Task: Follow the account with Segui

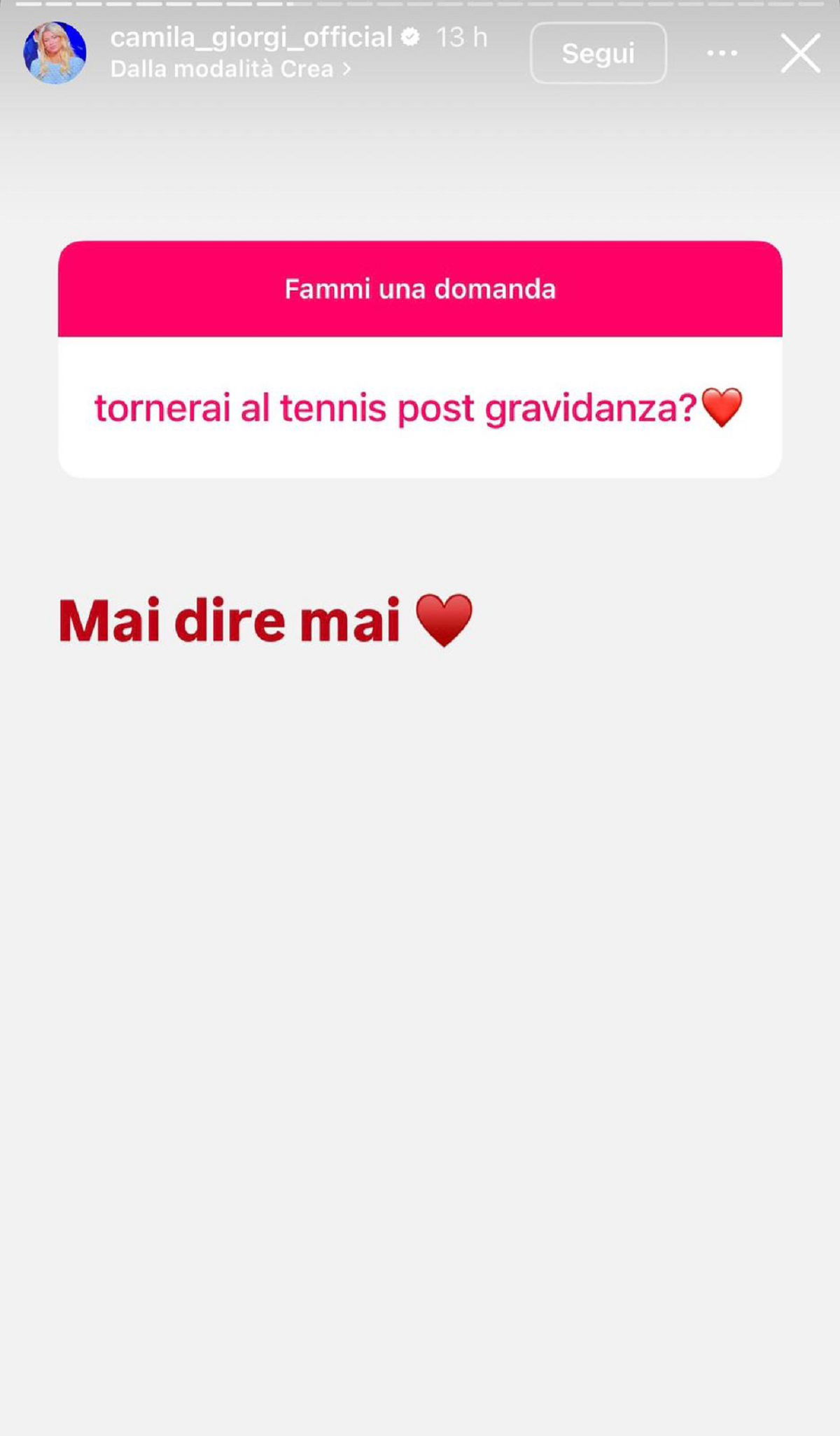Action: pos(598,53)
